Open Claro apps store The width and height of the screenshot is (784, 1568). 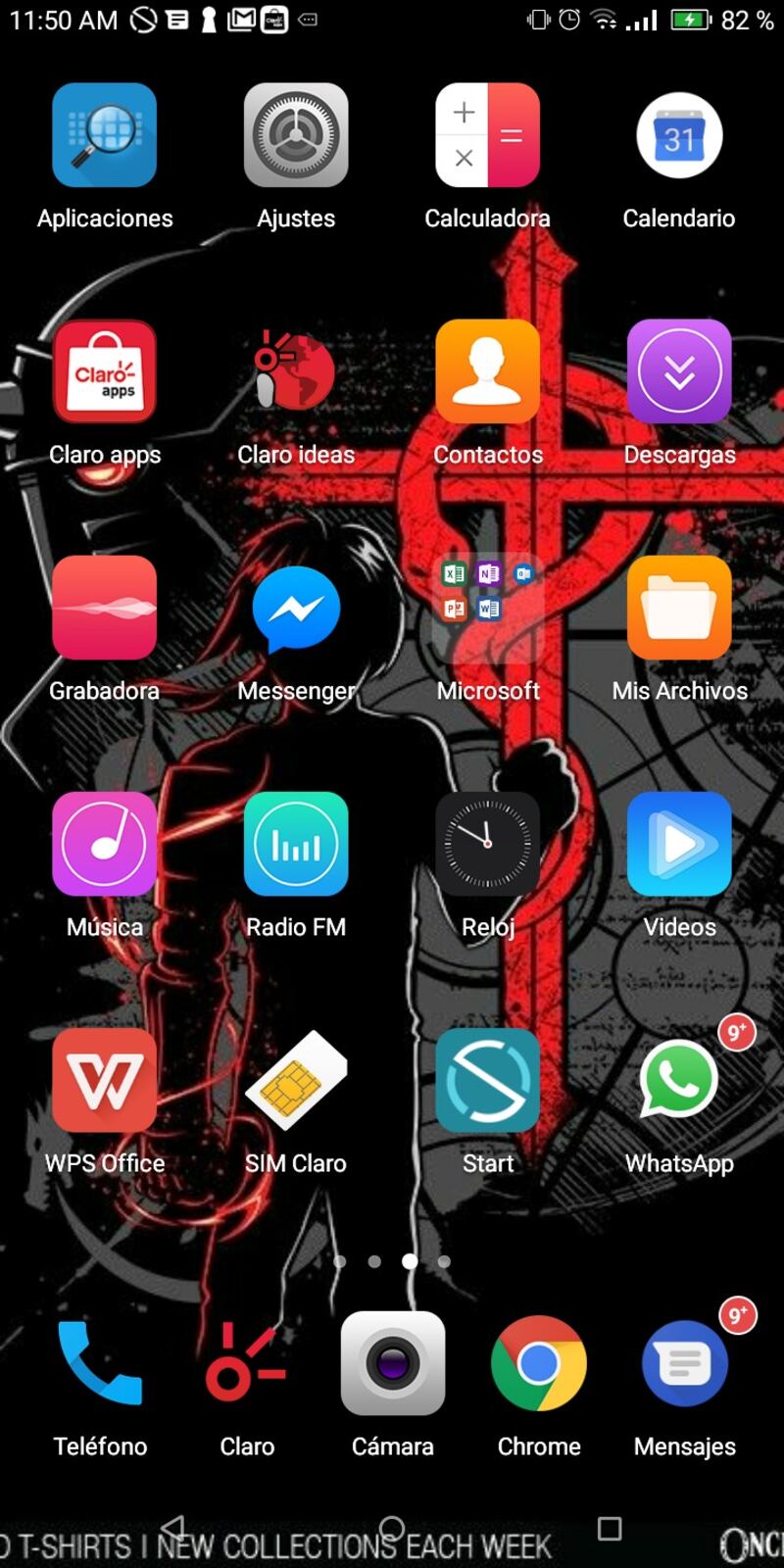point(104,371)
